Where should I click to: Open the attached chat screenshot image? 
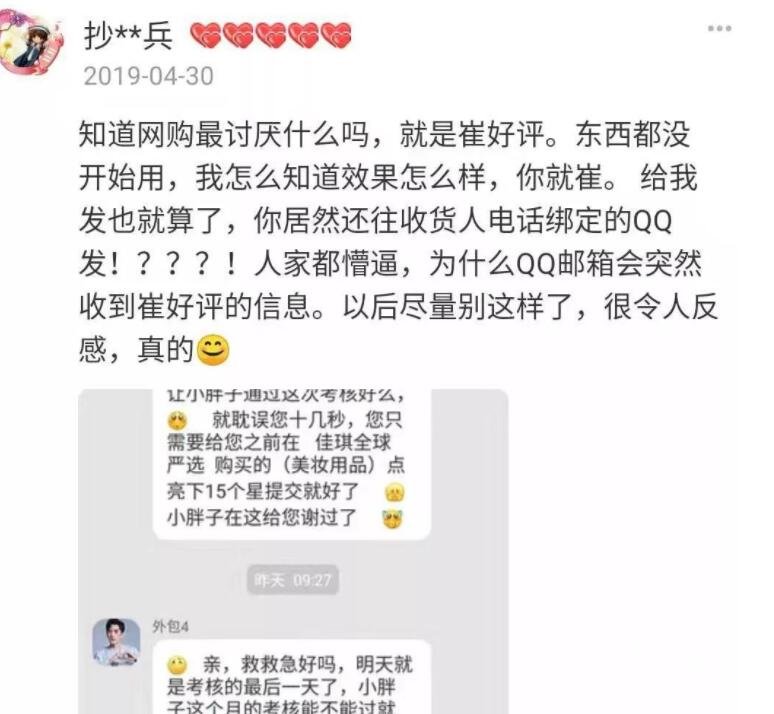293,550
